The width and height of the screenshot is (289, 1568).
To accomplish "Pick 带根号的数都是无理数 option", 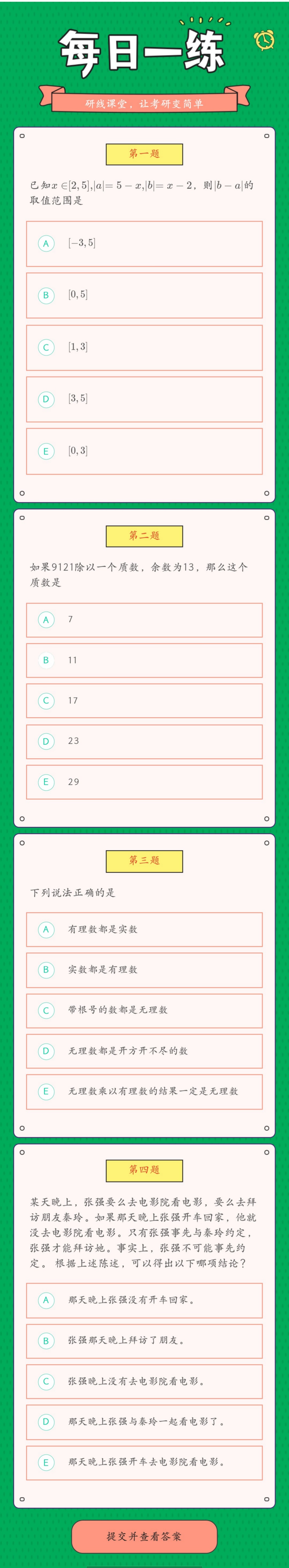I will pyautogui.click(x=144, y=1010).
